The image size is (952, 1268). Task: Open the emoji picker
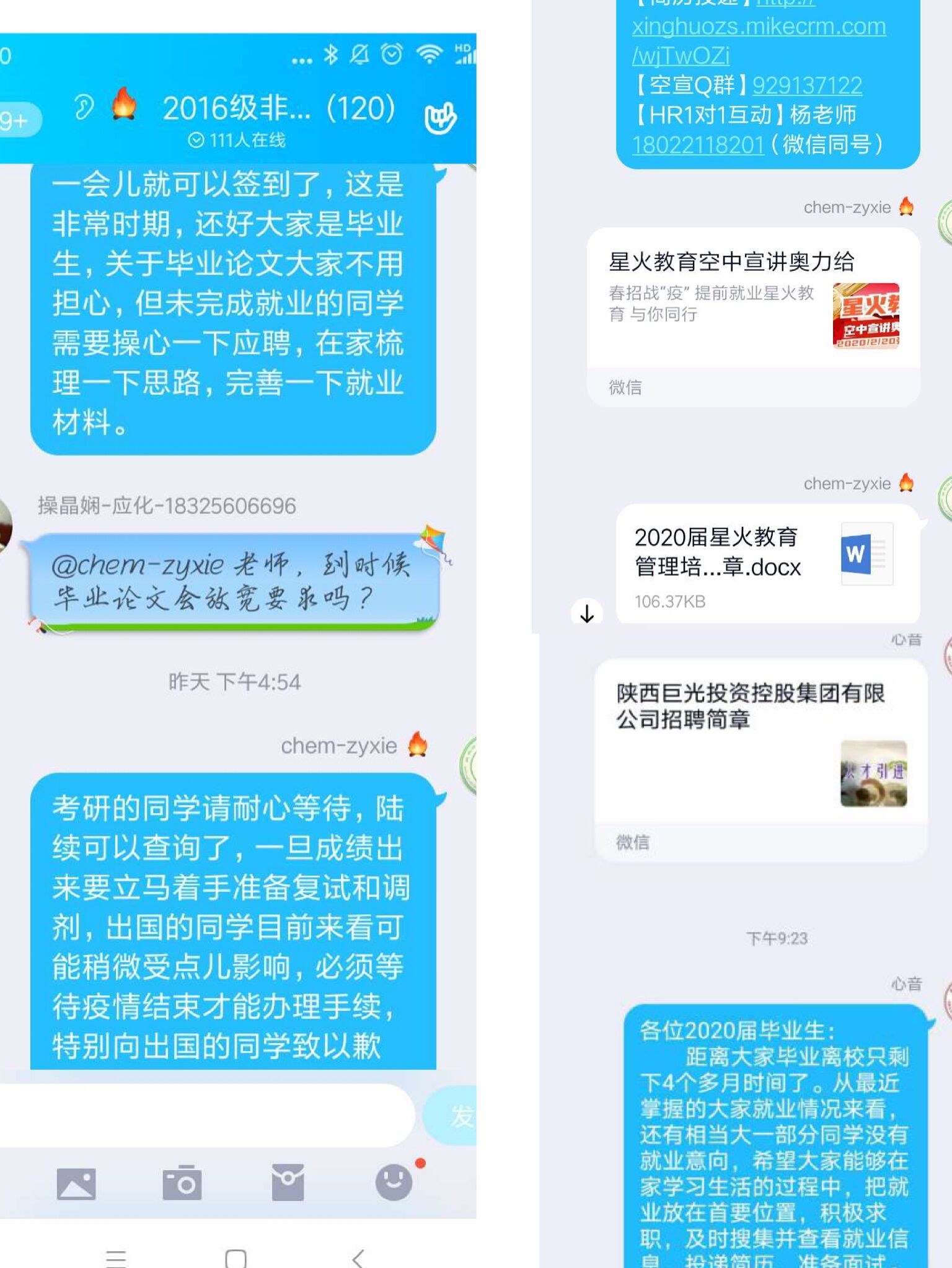[394, 1182]
